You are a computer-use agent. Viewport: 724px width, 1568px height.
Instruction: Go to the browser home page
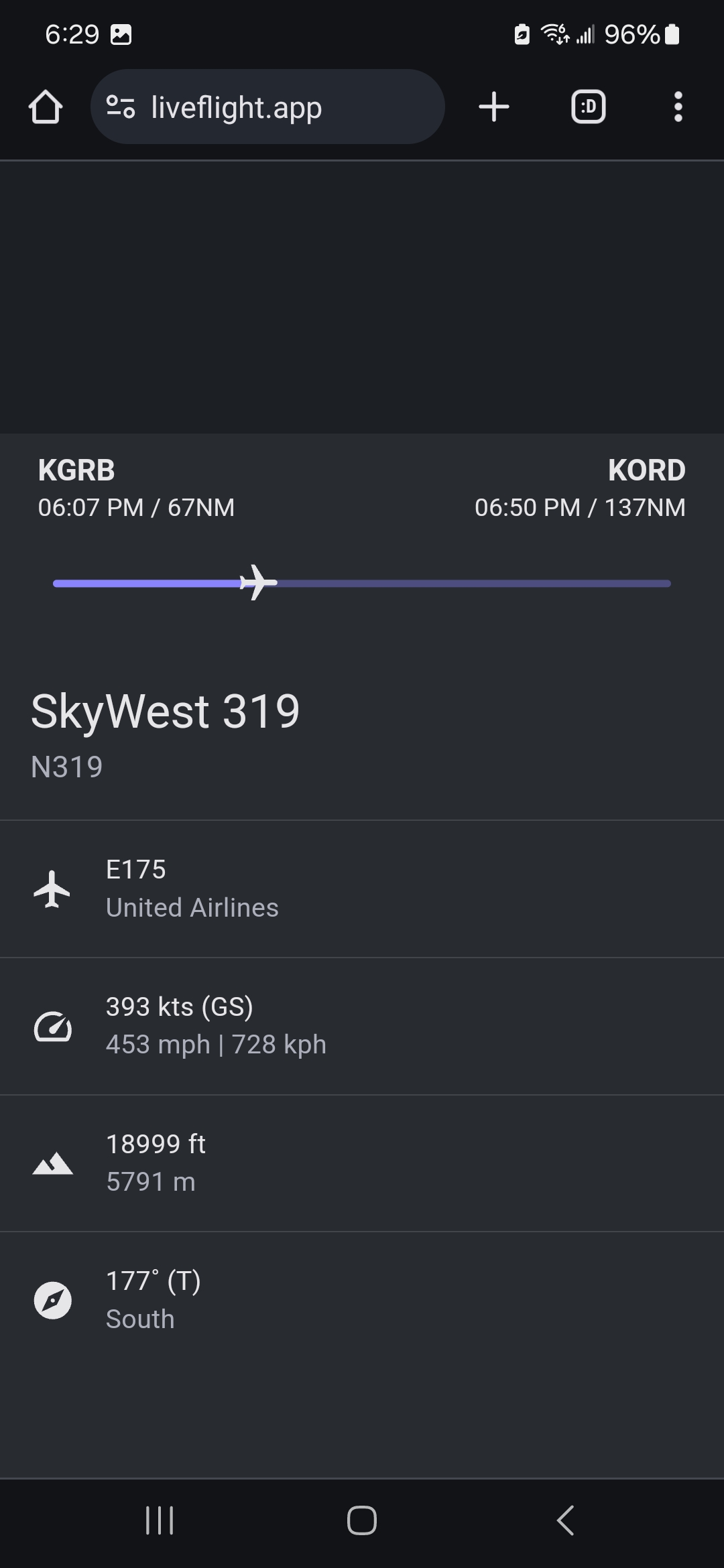coord(46,107)
